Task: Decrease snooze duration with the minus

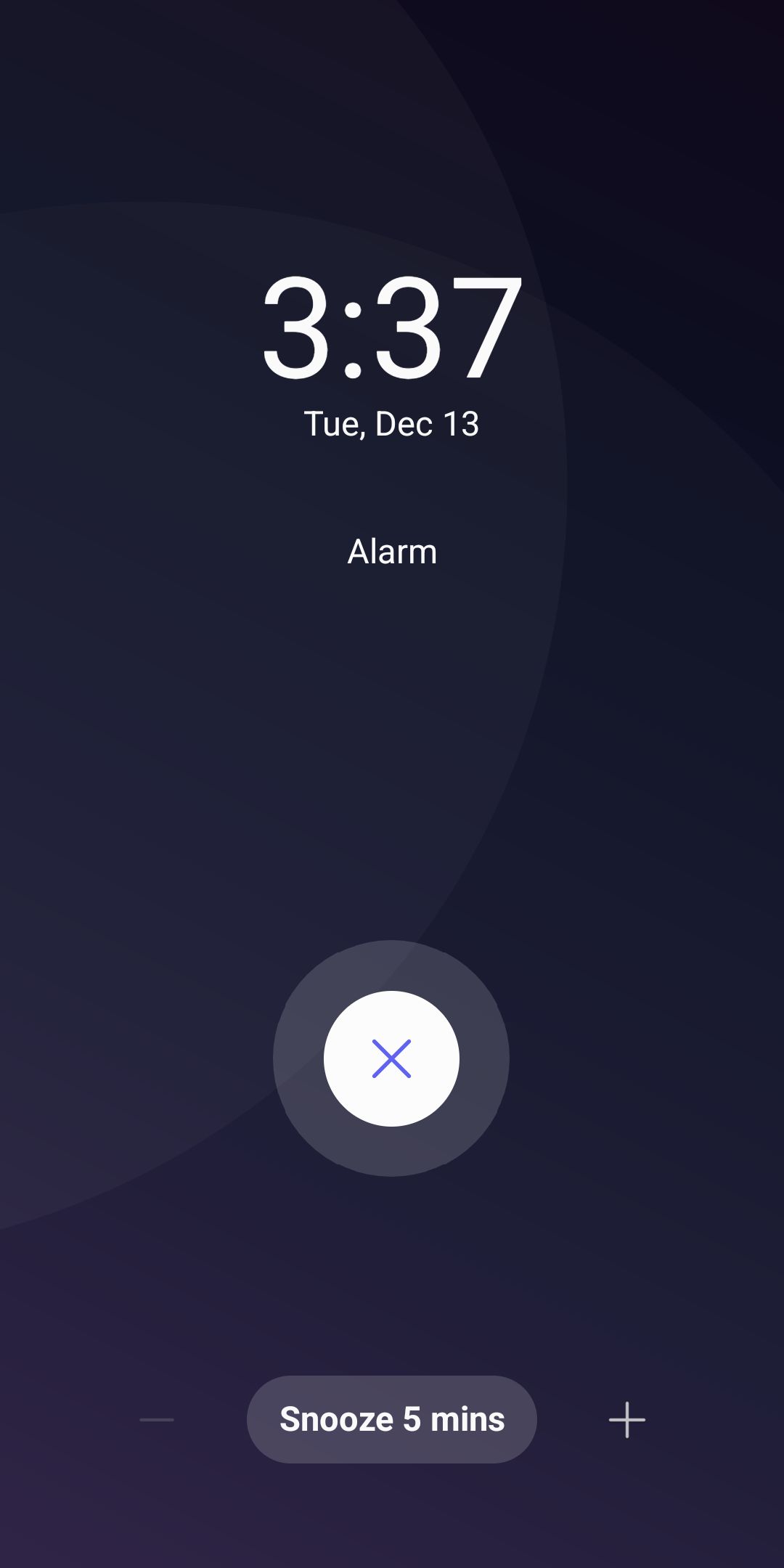Action: click(157, 1419)
